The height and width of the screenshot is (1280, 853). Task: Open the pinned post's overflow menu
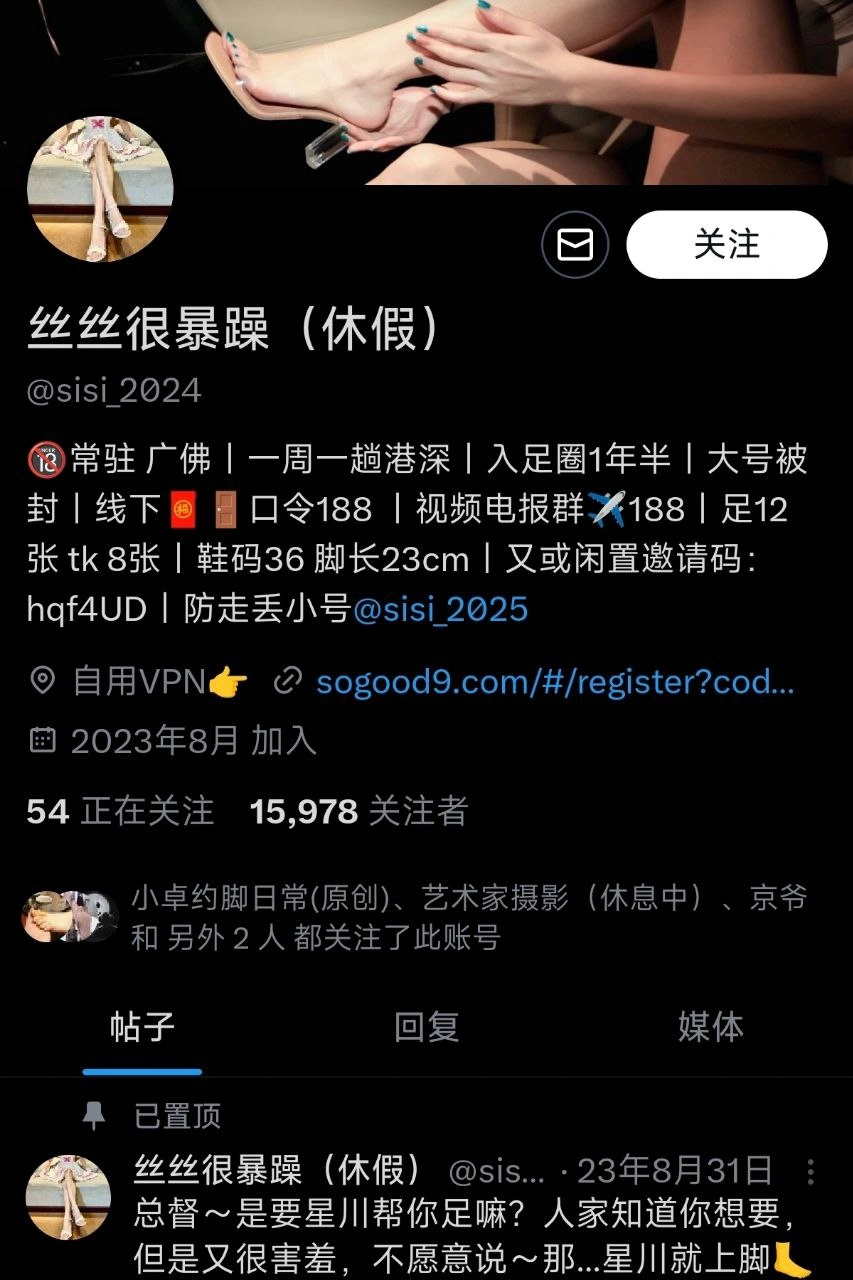tap(811, 1171)
